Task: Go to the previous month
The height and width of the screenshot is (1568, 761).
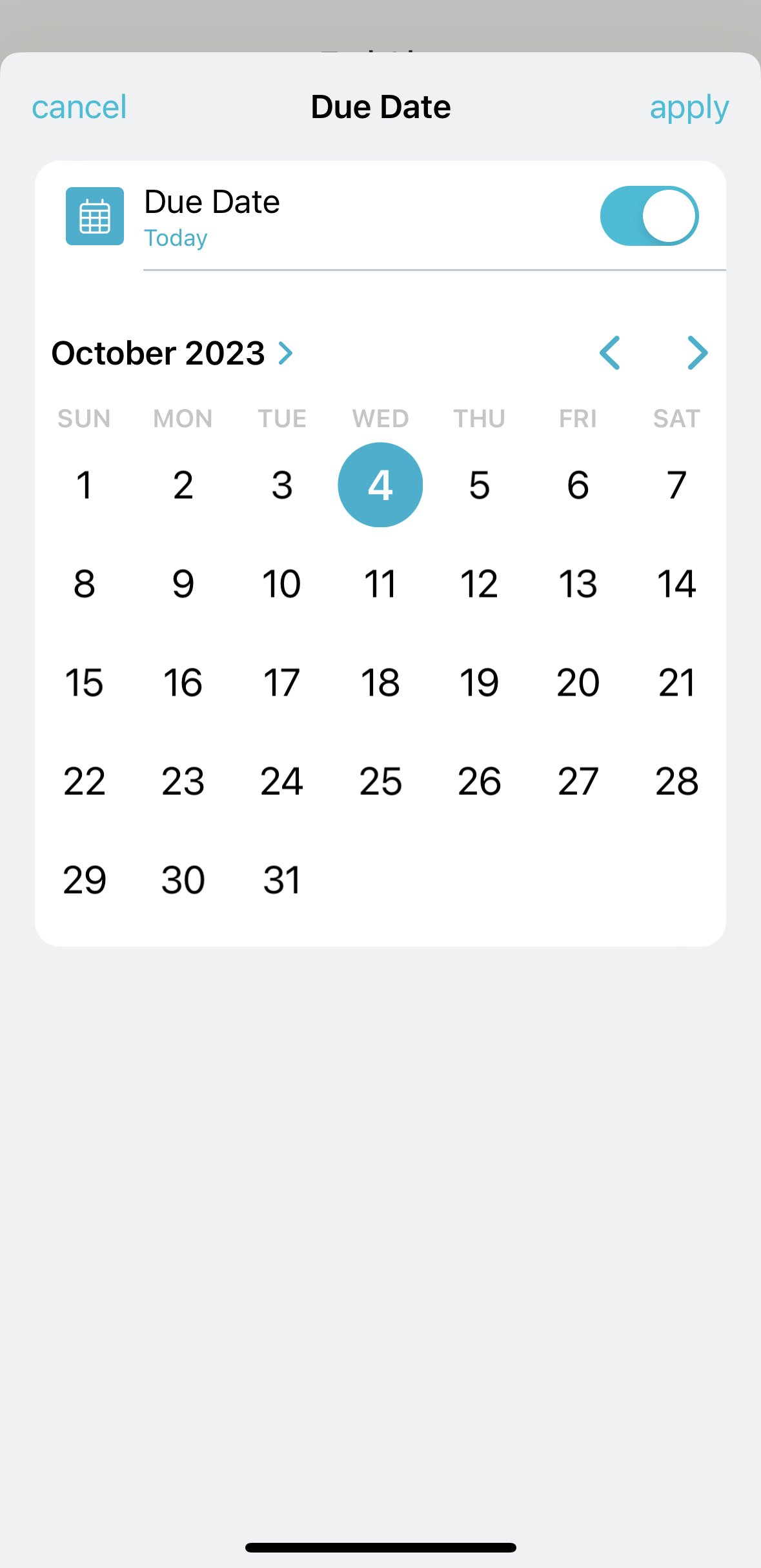Action: pos(610,353)
